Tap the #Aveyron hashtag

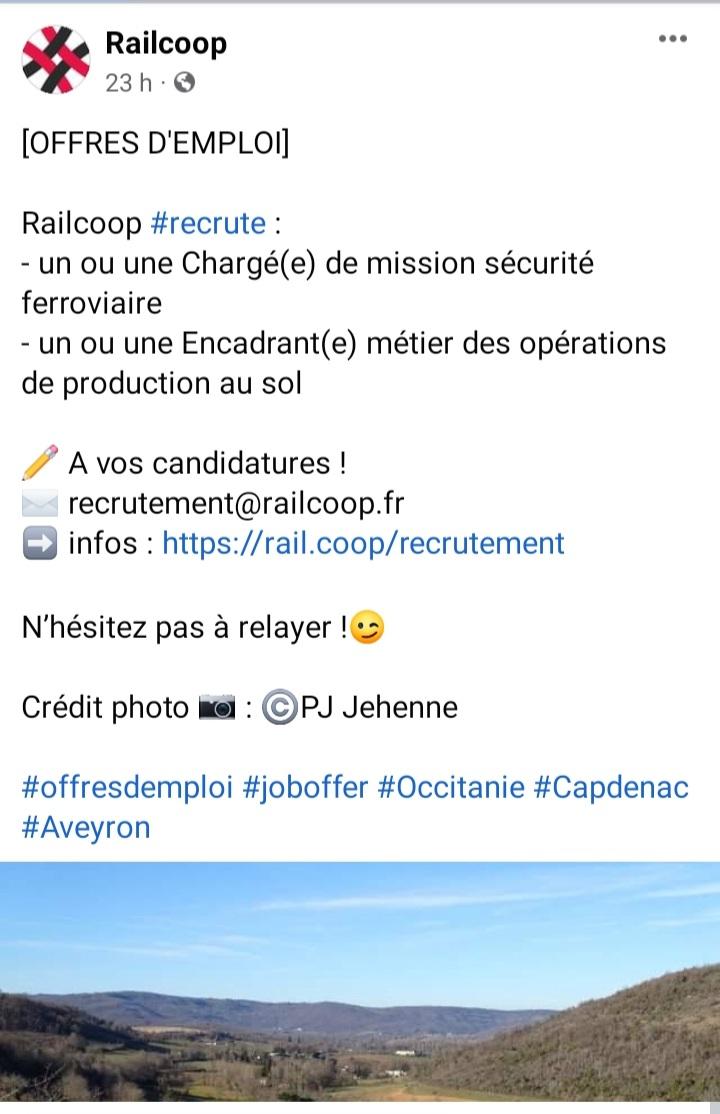86,828
